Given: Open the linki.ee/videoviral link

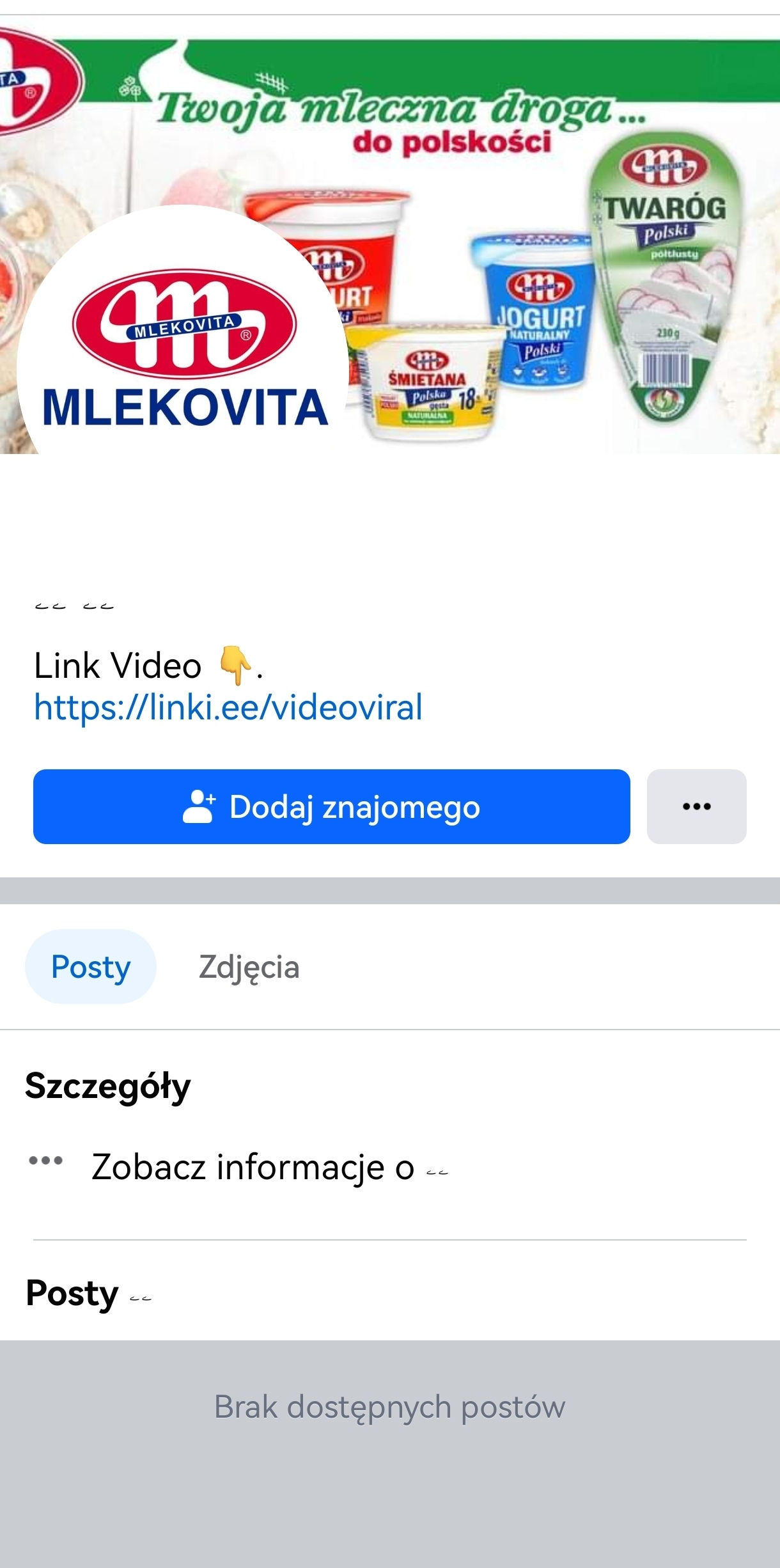Looking at the screenshot, I should tap(228, 707).
